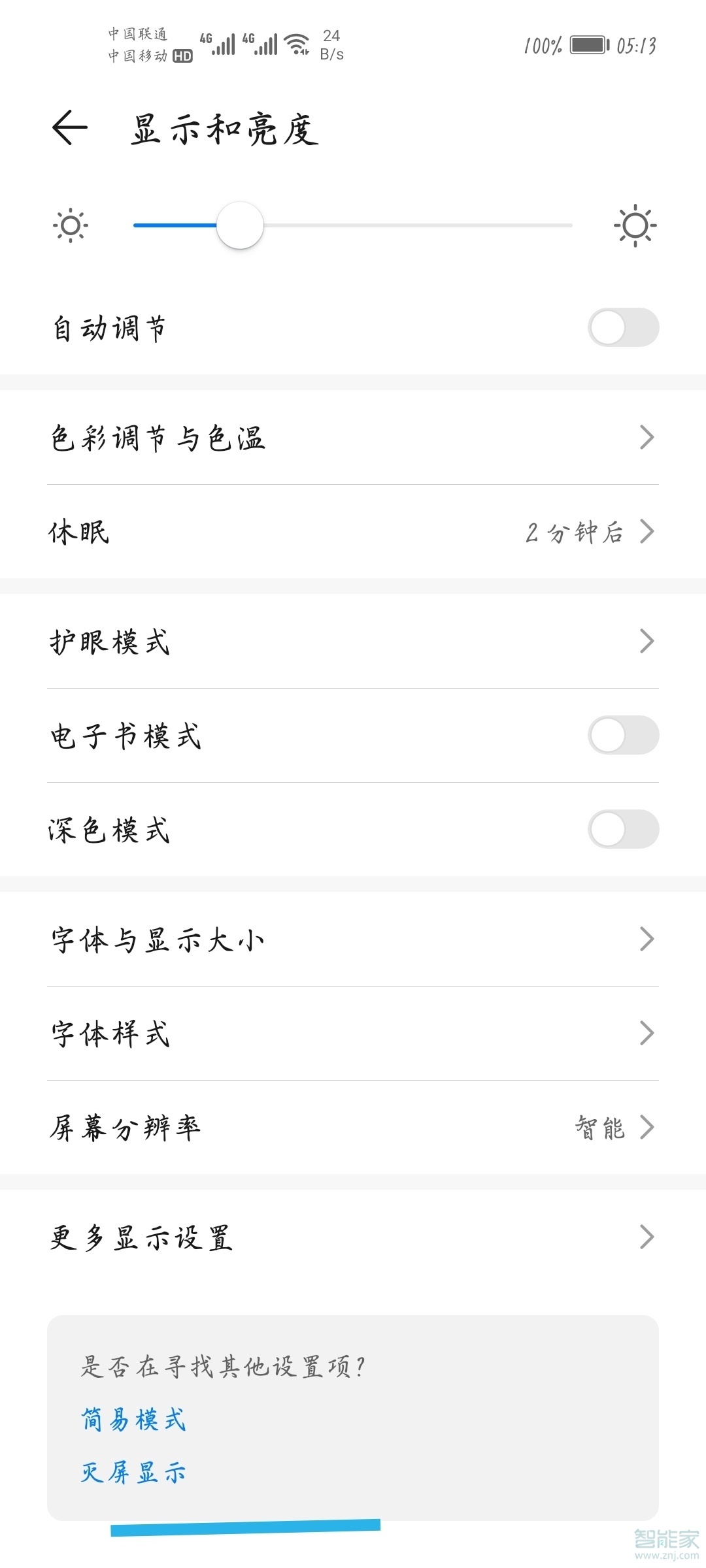This screenshot has width=706, height=1568.
Task: Tap the network speed indicator showing 24 B/s
Action: coord(332,44)
